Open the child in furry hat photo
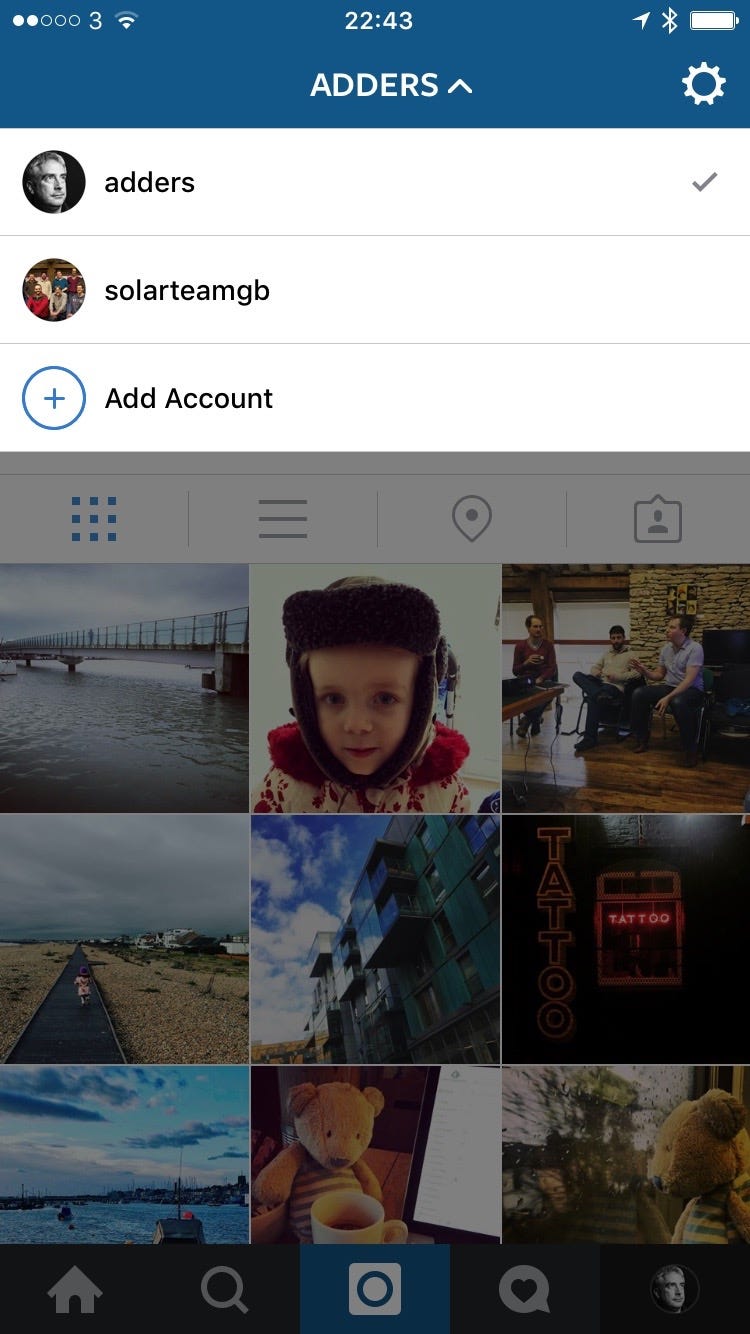 375,687
